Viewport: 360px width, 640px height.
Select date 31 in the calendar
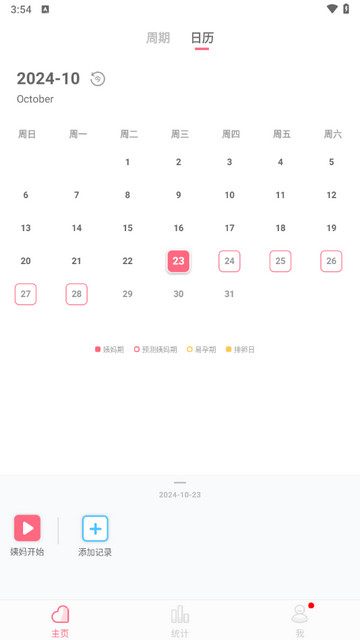pos(229,294)
